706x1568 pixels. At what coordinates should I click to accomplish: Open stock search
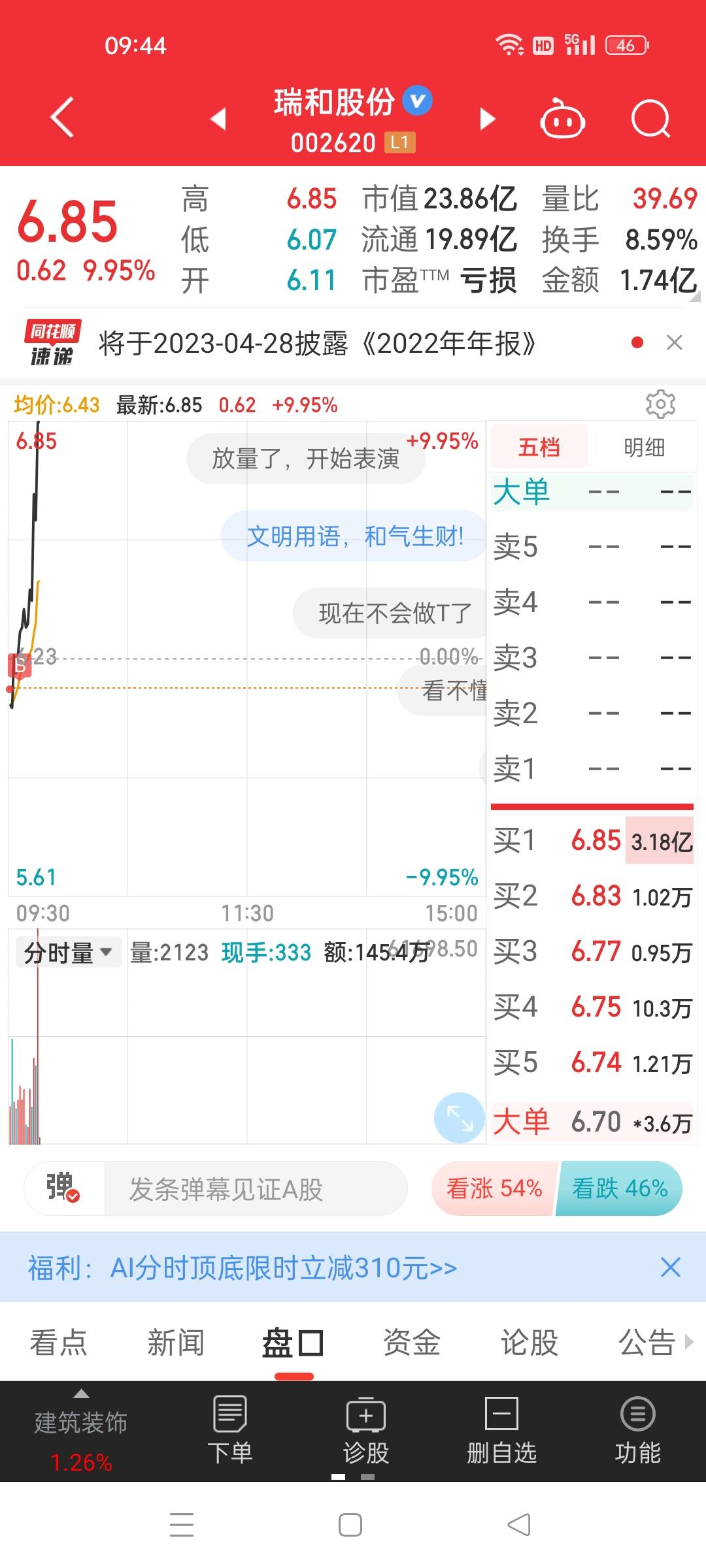click(x=651, y=119)
